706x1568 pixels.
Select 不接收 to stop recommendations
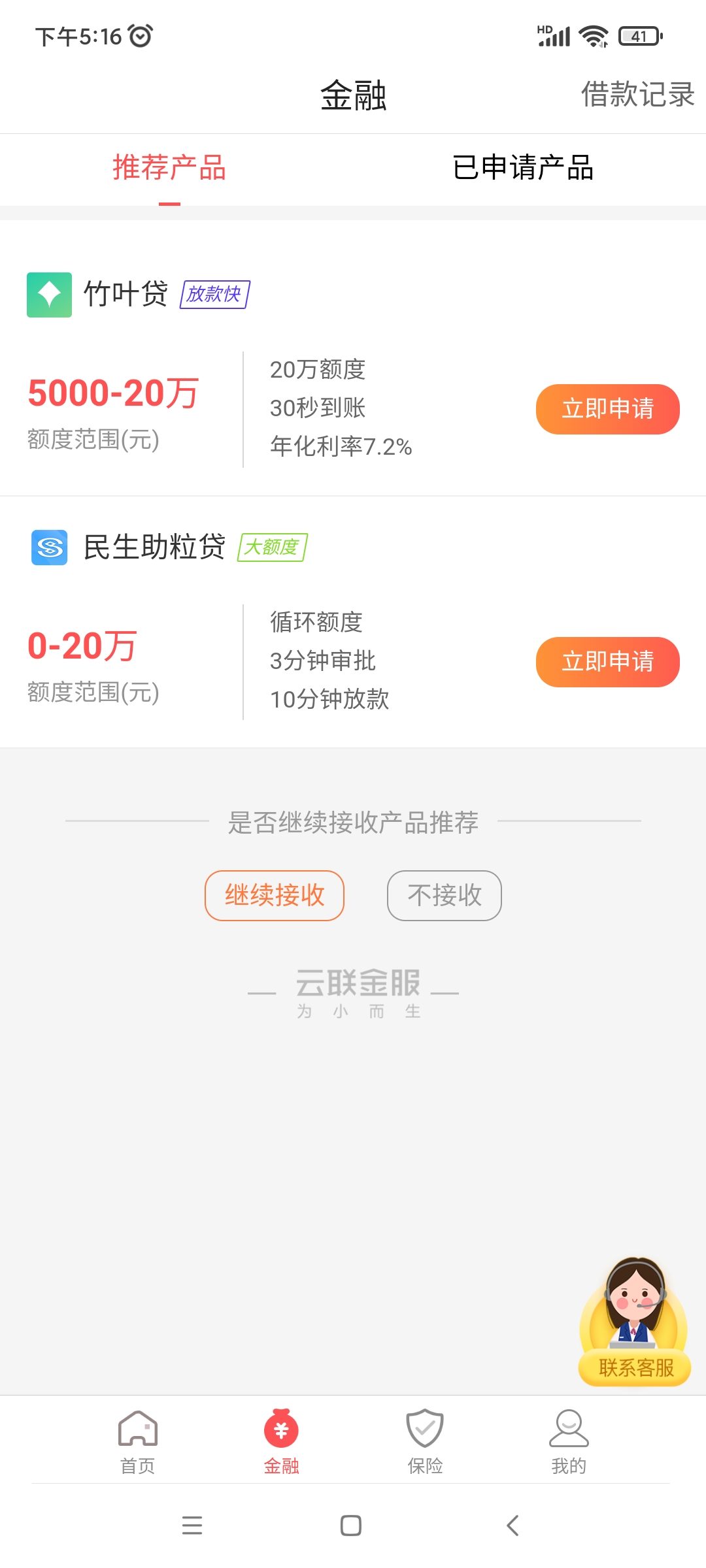coord(445,895)
